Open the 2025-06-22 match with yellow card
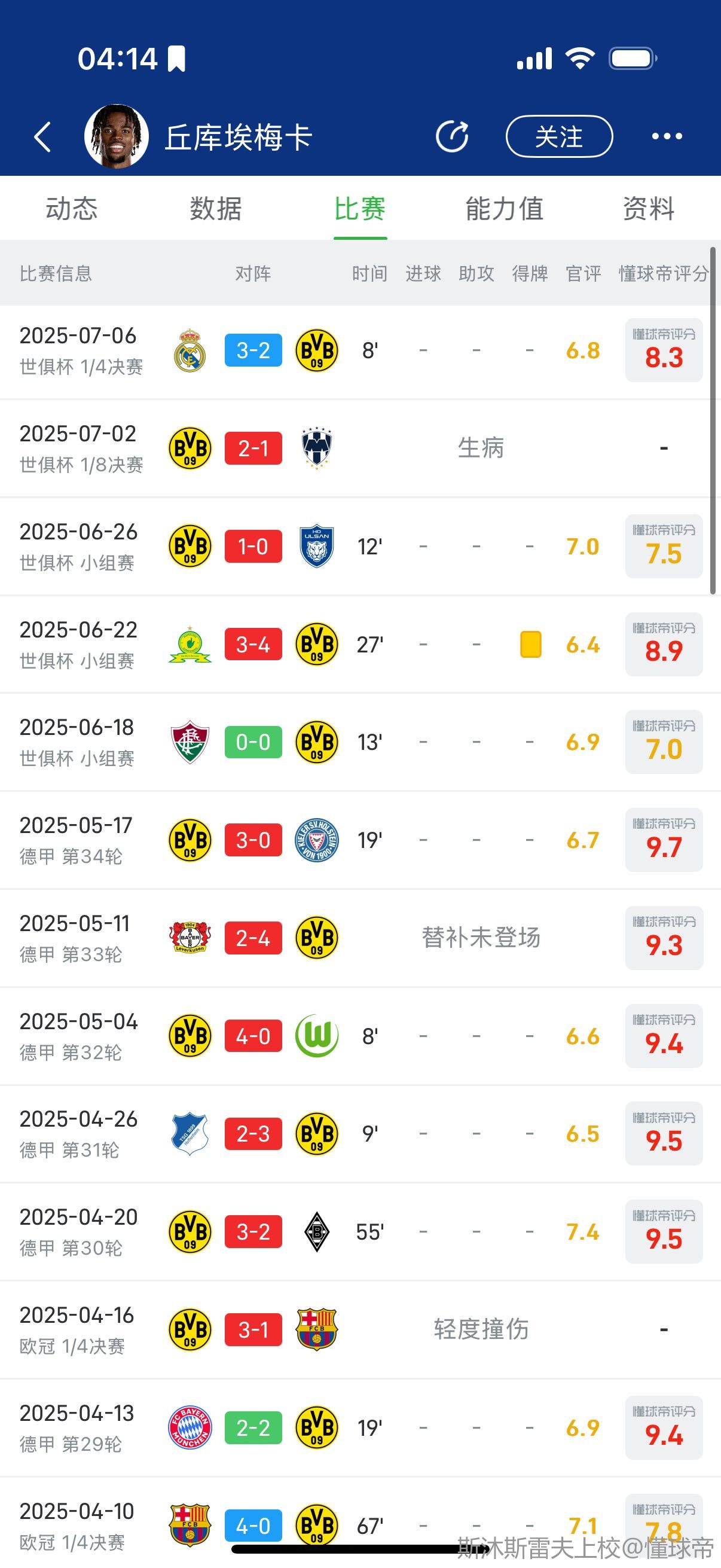Screen dimensions: 721x1568 [360, 645]
